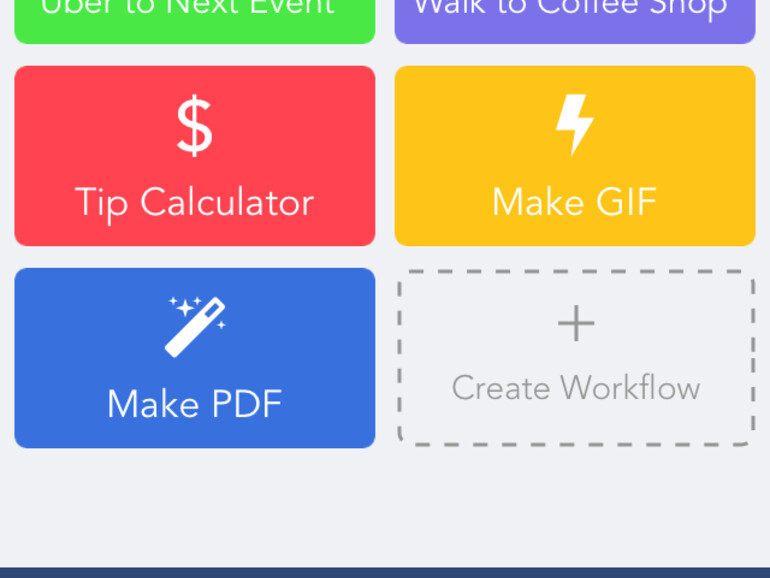Open the Tip Calculator workflow

(x=194, y=156)
